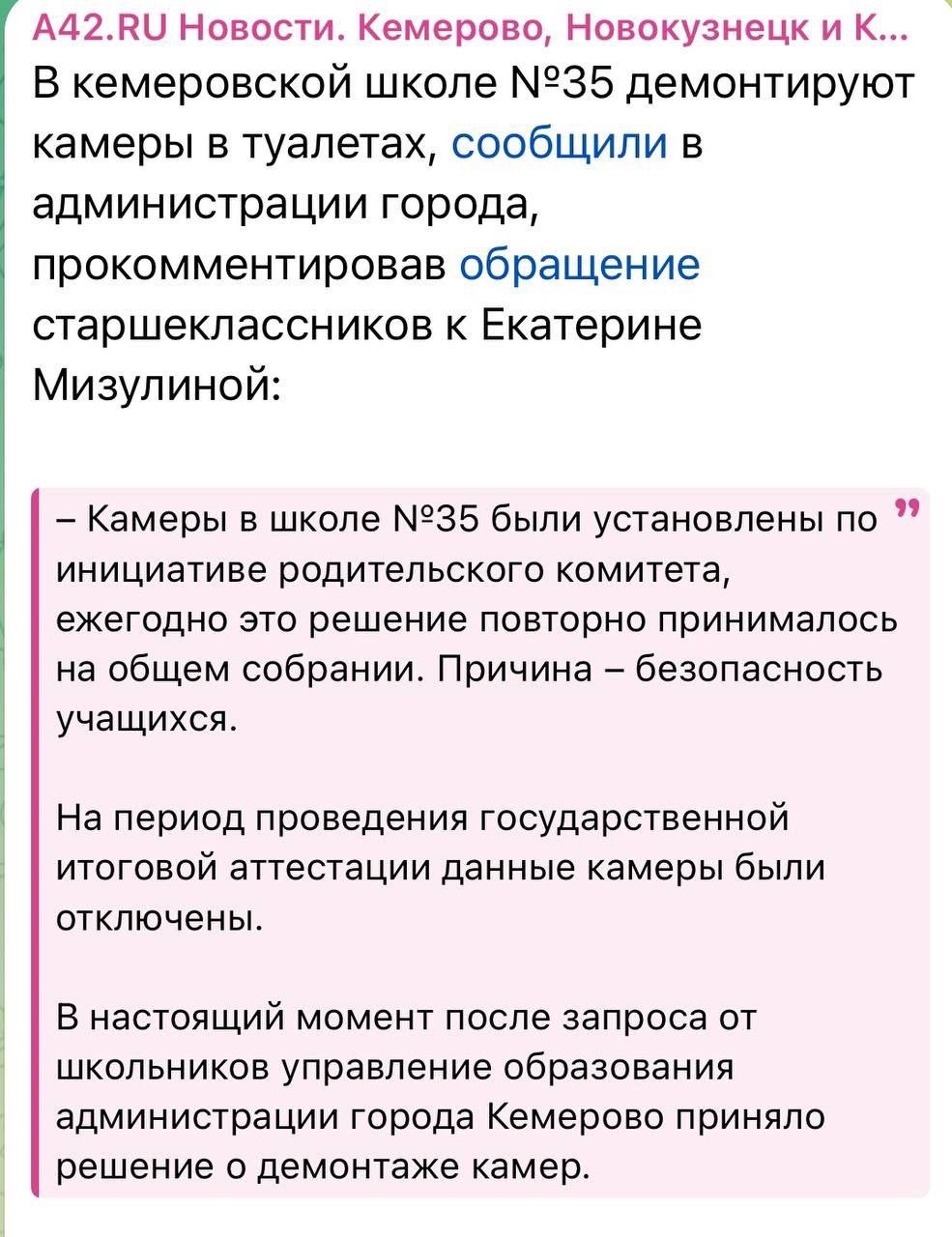
Task: Open the "сообщили" link
Action: pyautogui.click(x=559, y=143)
